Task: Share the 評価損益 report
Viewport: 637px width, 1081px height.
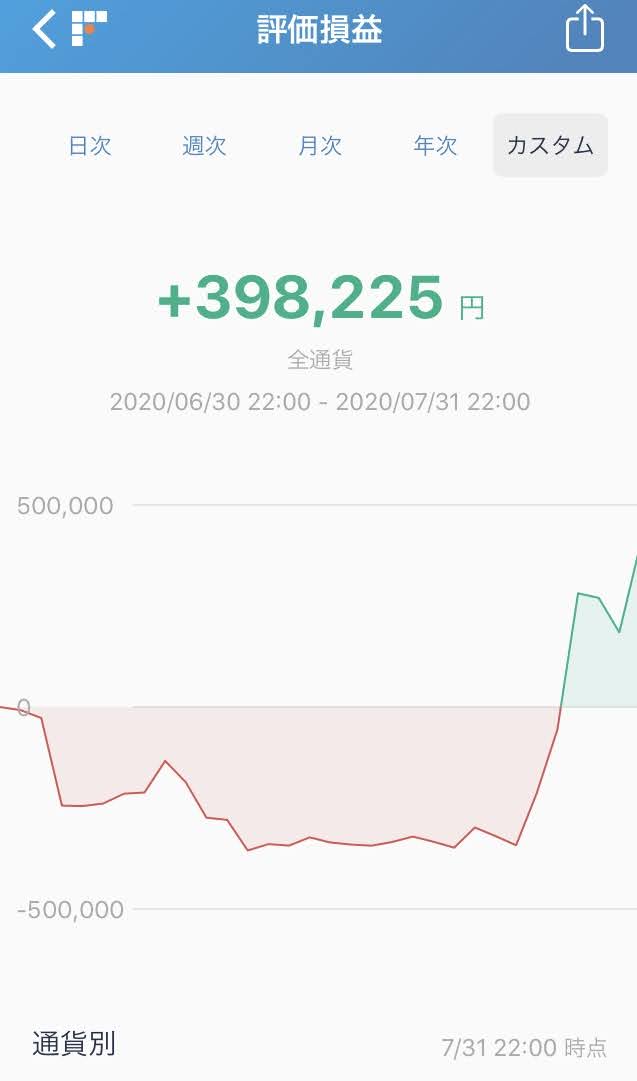Action: click(585, 28)
